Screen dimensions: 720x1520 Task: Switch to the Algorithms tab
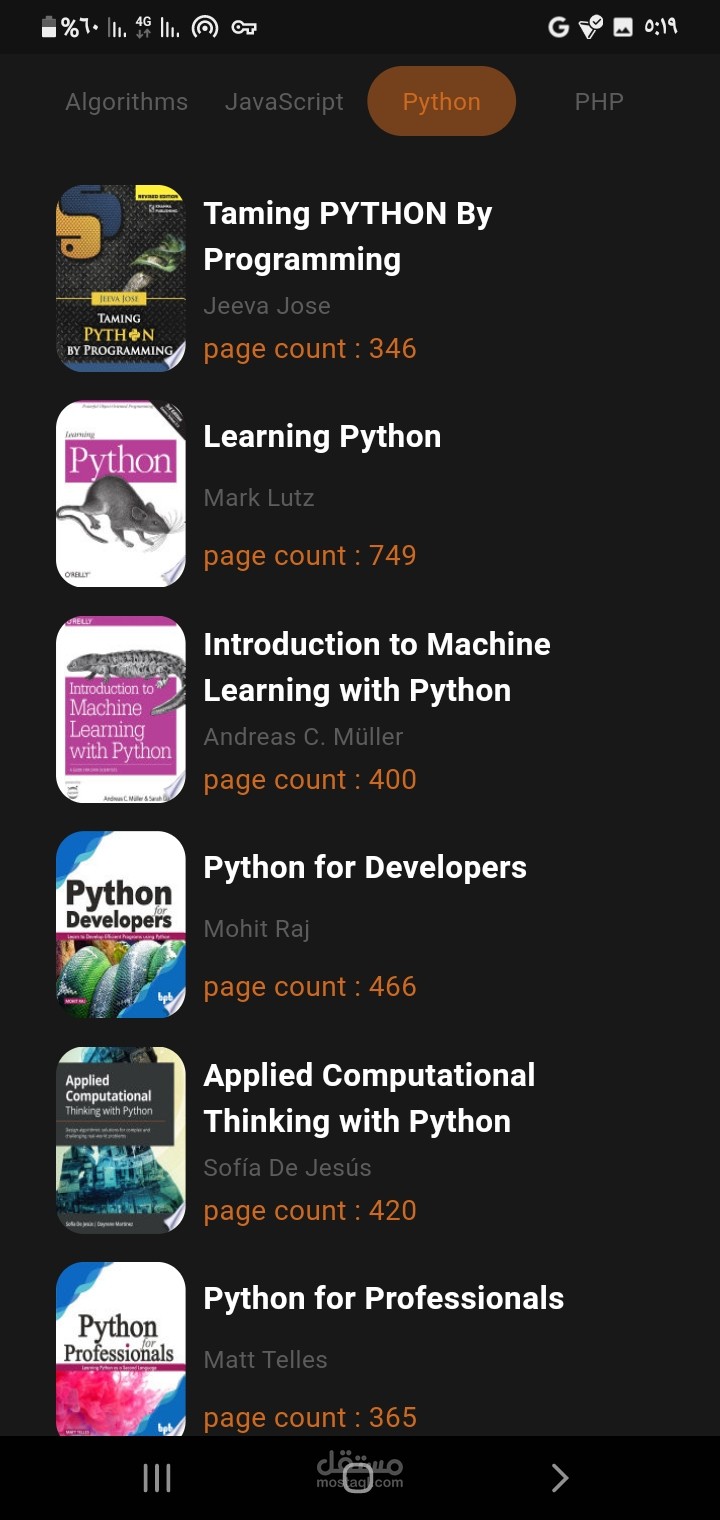126,102
